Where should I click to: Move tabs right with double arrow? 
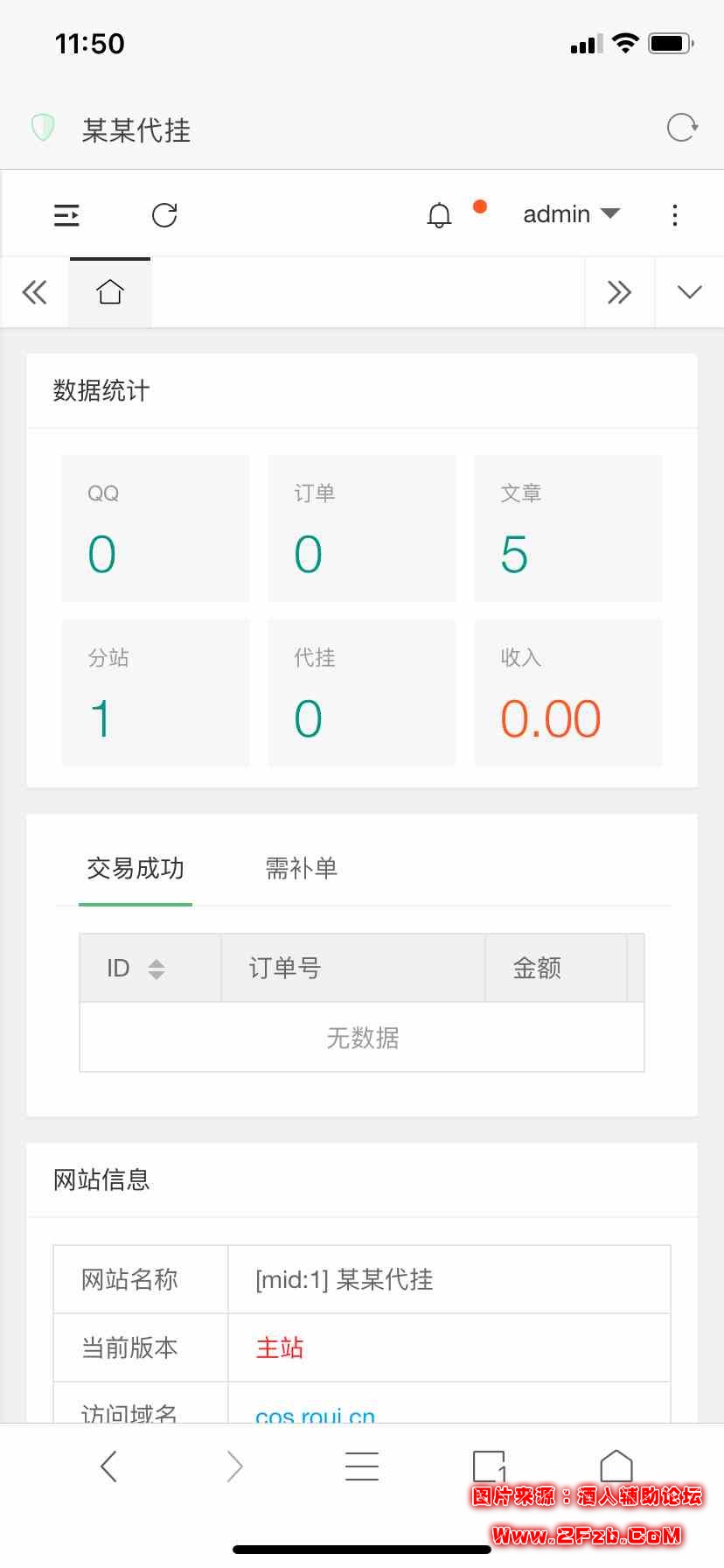click(619, 292)
